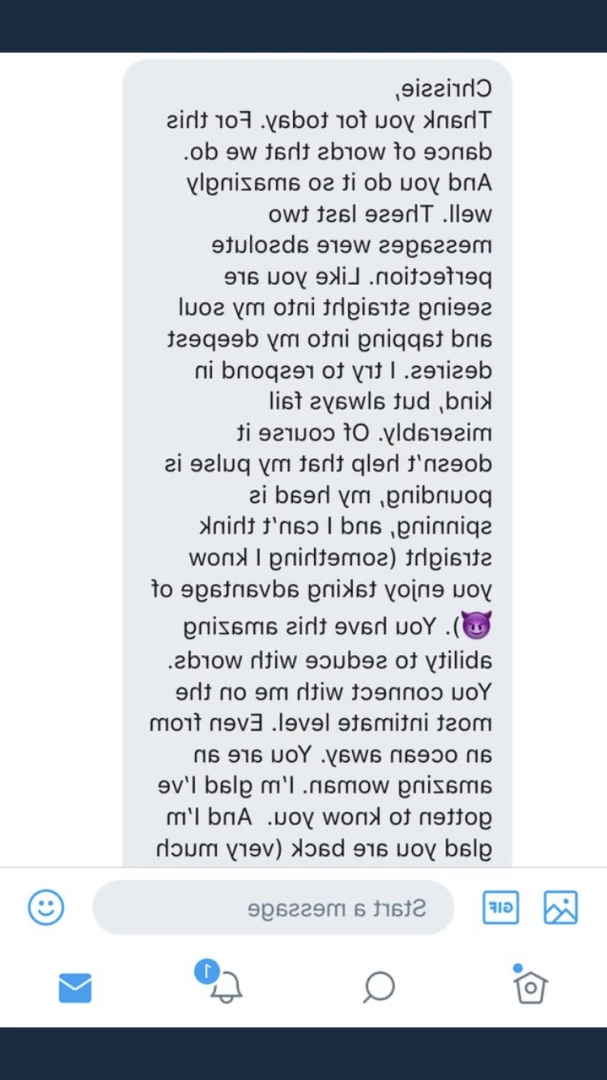Open the GIF selector
Image resolution: width=607 pixels, height=1080 pixels.
tap(500, 907)
